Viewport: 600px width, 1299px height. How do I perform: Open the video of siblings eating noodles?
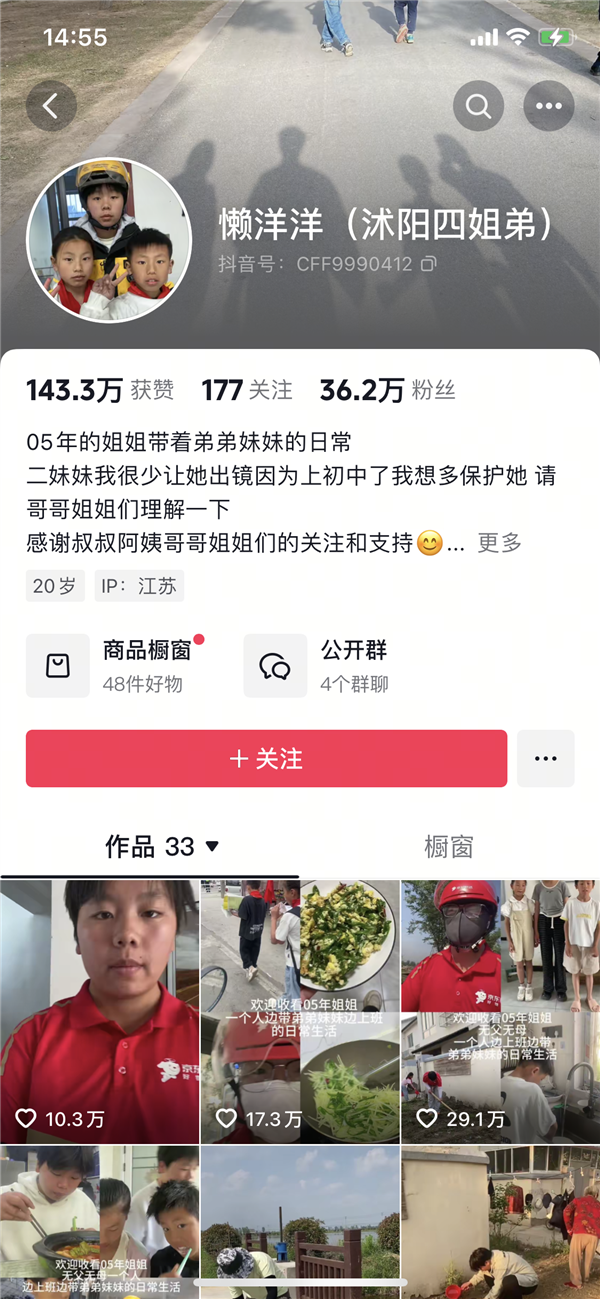[x=99, y=1220]
